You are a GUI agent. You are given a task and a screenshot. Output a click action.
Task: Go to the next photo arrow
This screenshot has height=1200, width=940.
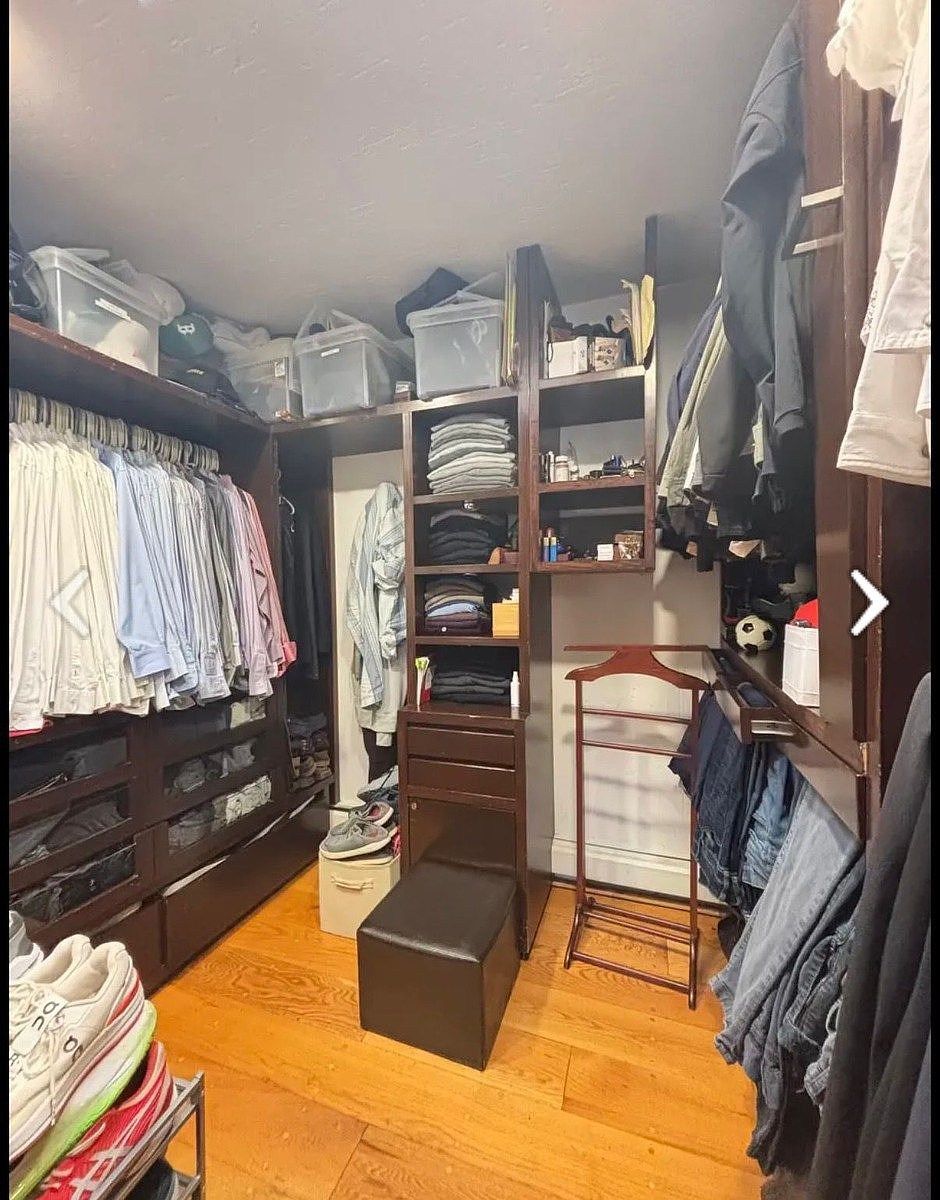(x=869, y=602)
